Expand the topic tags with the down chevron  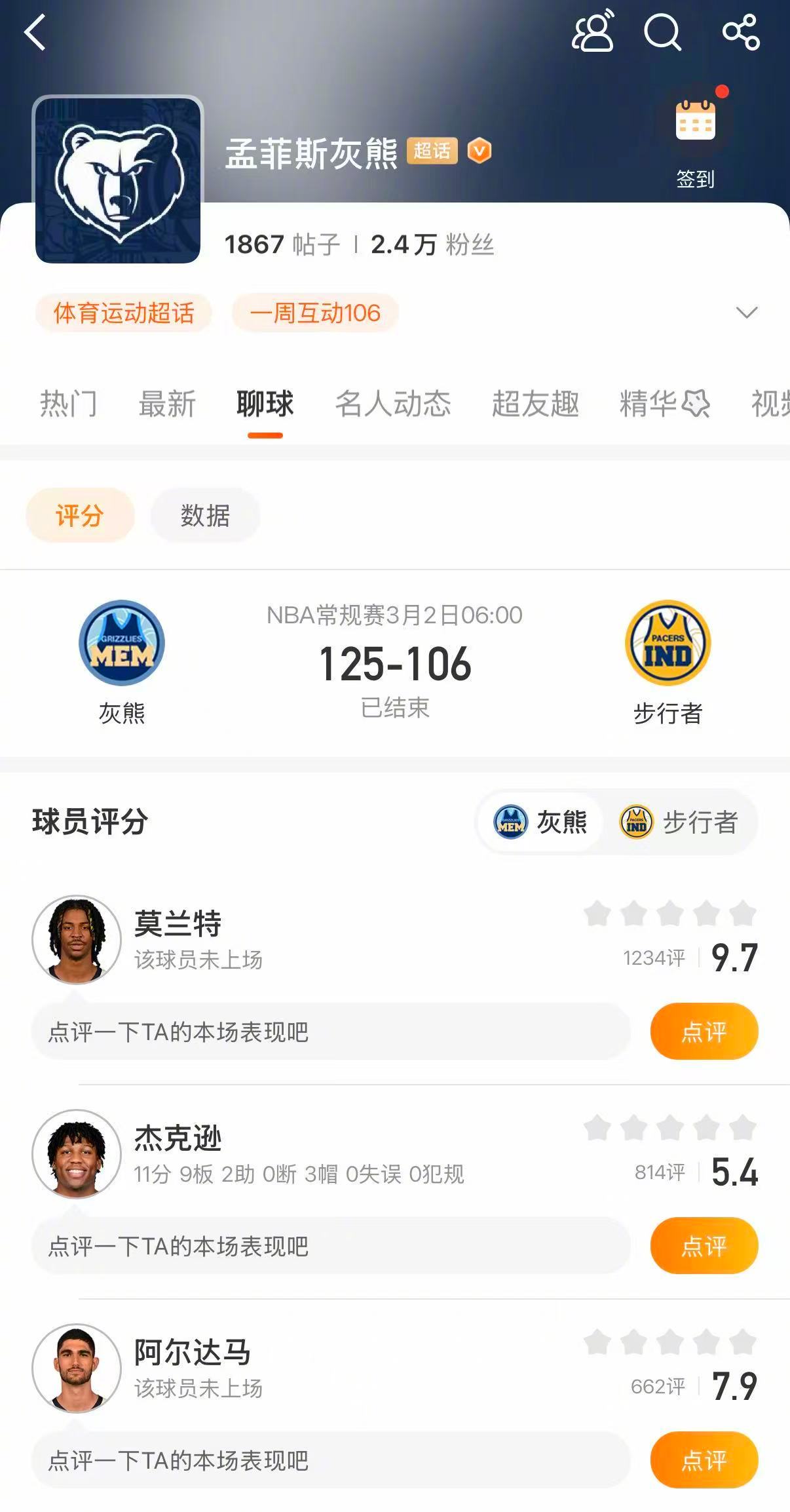[746, 314]
